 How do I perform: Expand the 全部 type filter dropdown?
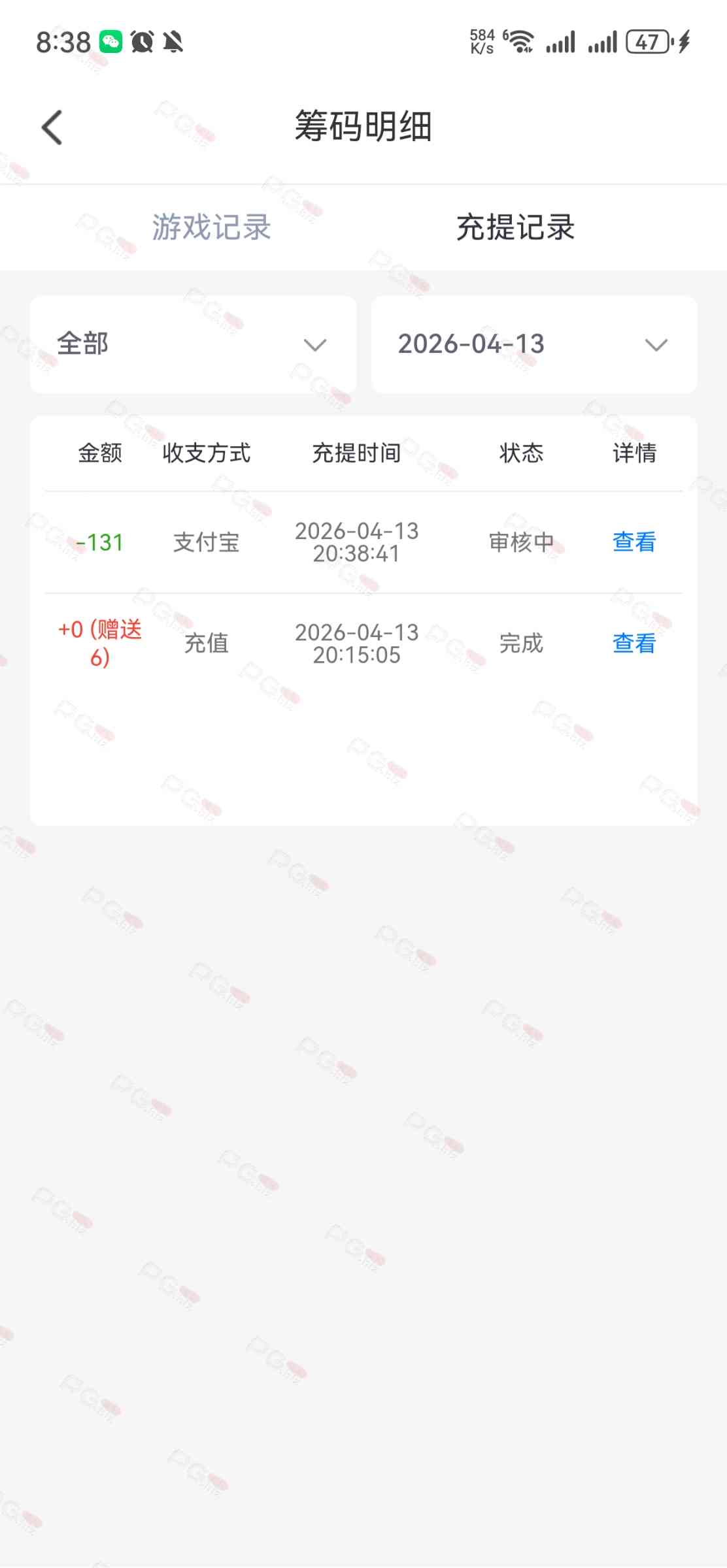(193, 344)
